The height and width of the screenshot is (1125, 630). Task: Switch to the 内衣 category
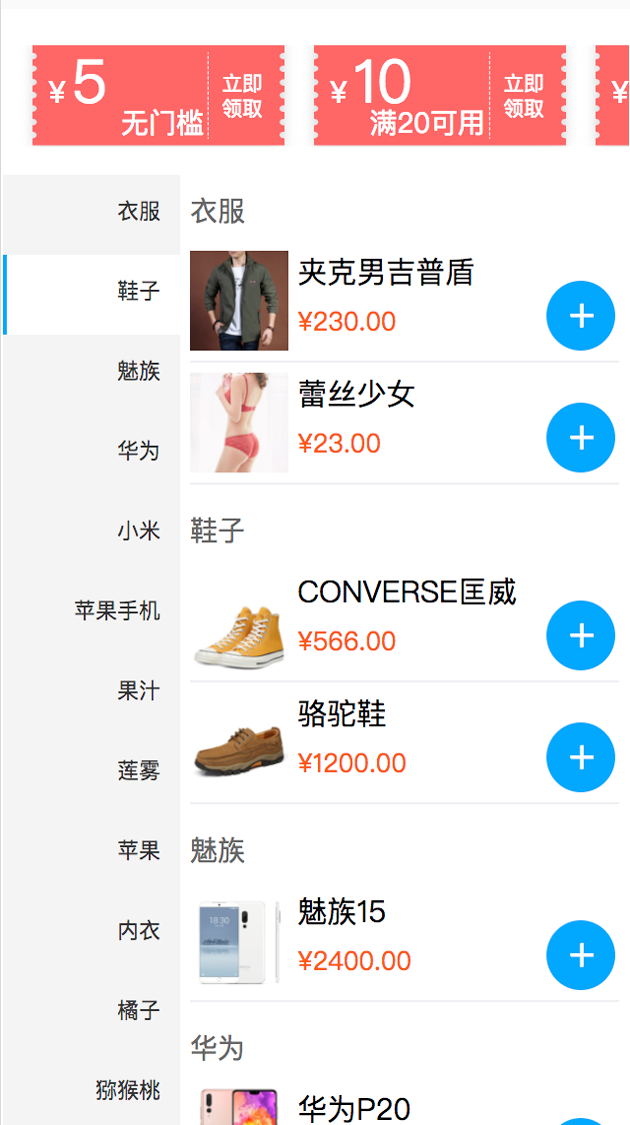[138, 931]
